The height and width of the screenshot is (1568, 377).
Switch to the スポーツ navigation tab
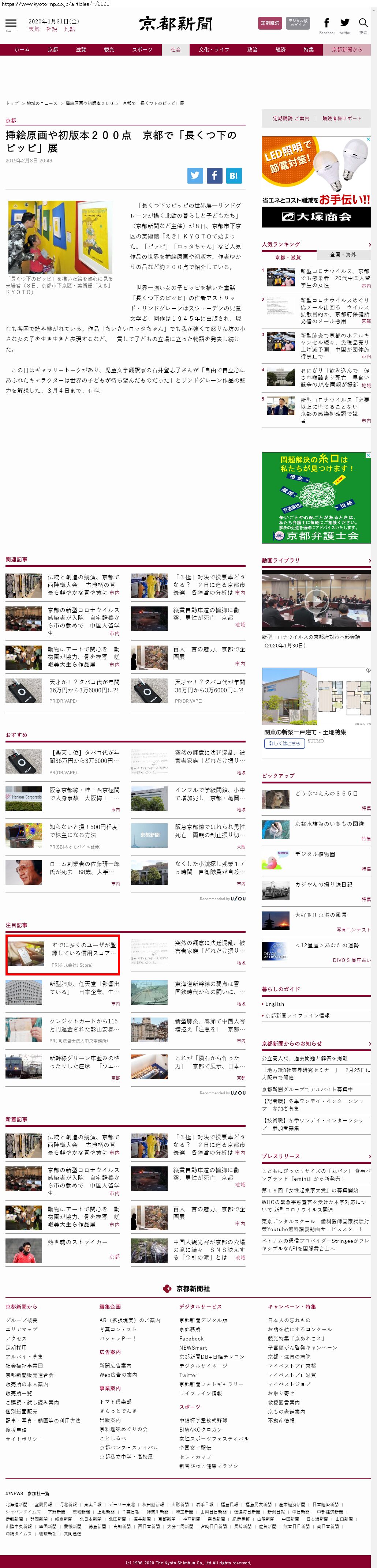142,50
